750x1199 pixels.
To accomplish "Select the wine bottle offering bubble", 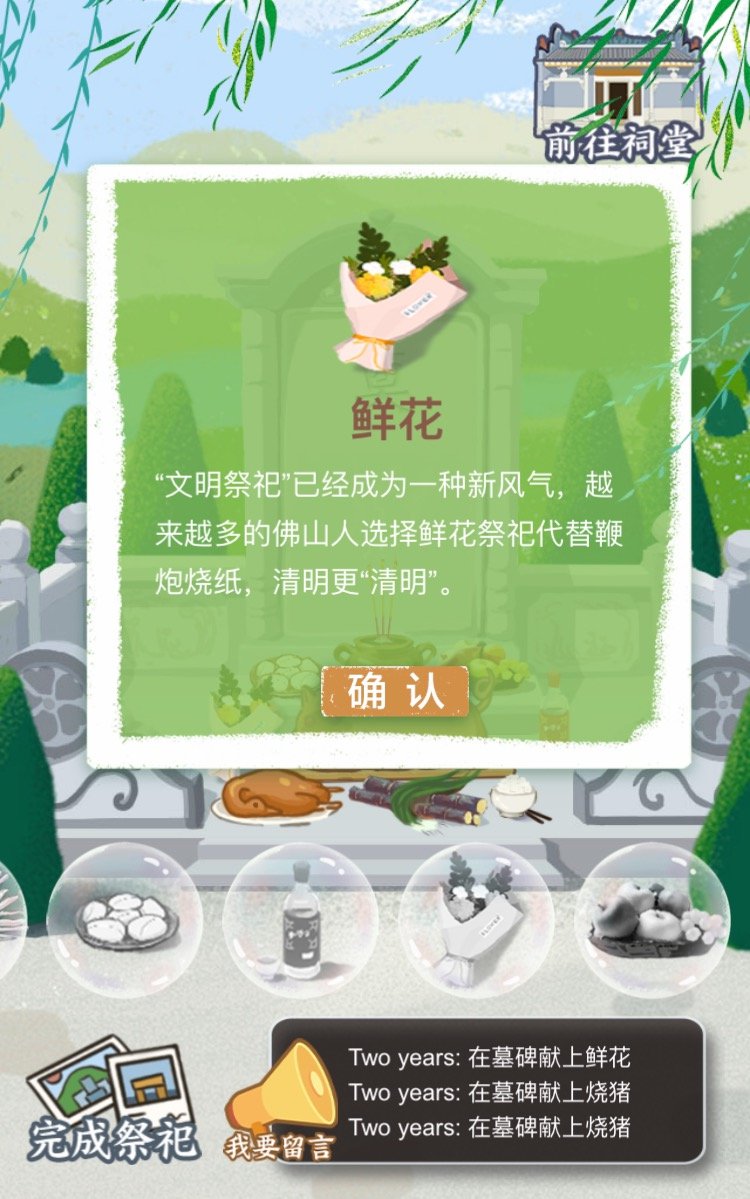I will pos(299,920).
